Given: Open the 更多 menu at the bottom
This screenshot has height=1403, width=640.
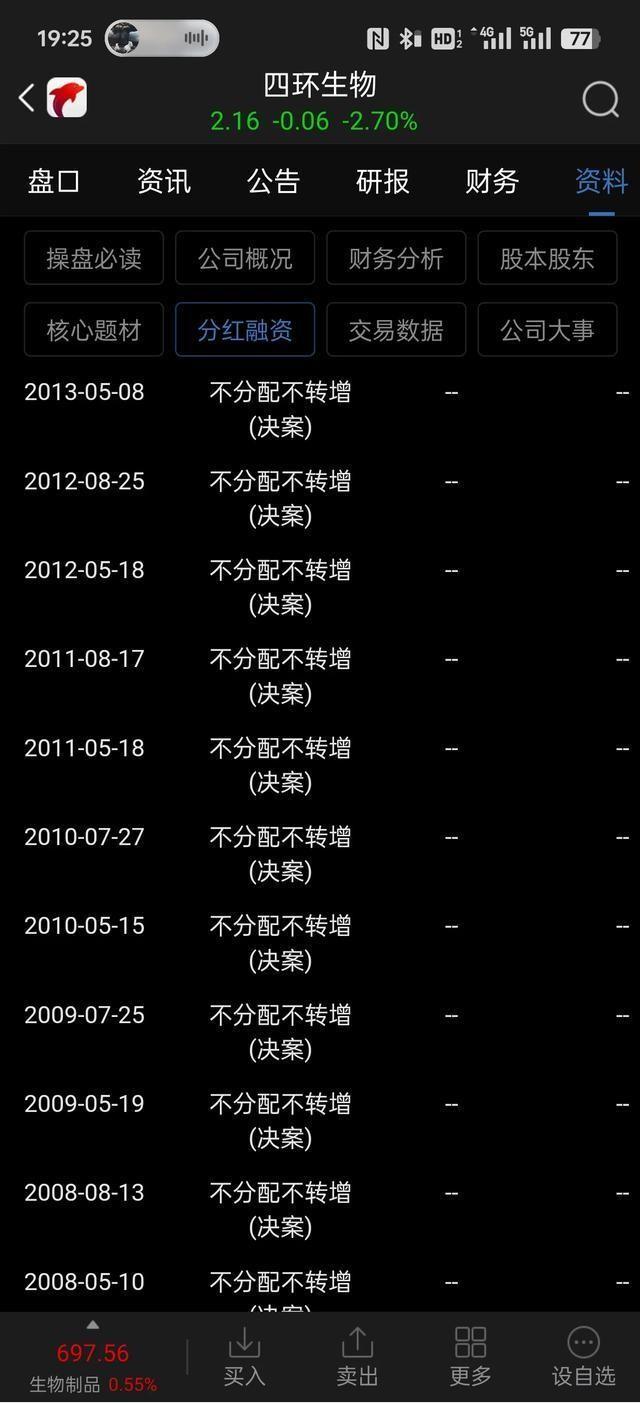Looking at the screenshot, I should tap(470, 1357).
